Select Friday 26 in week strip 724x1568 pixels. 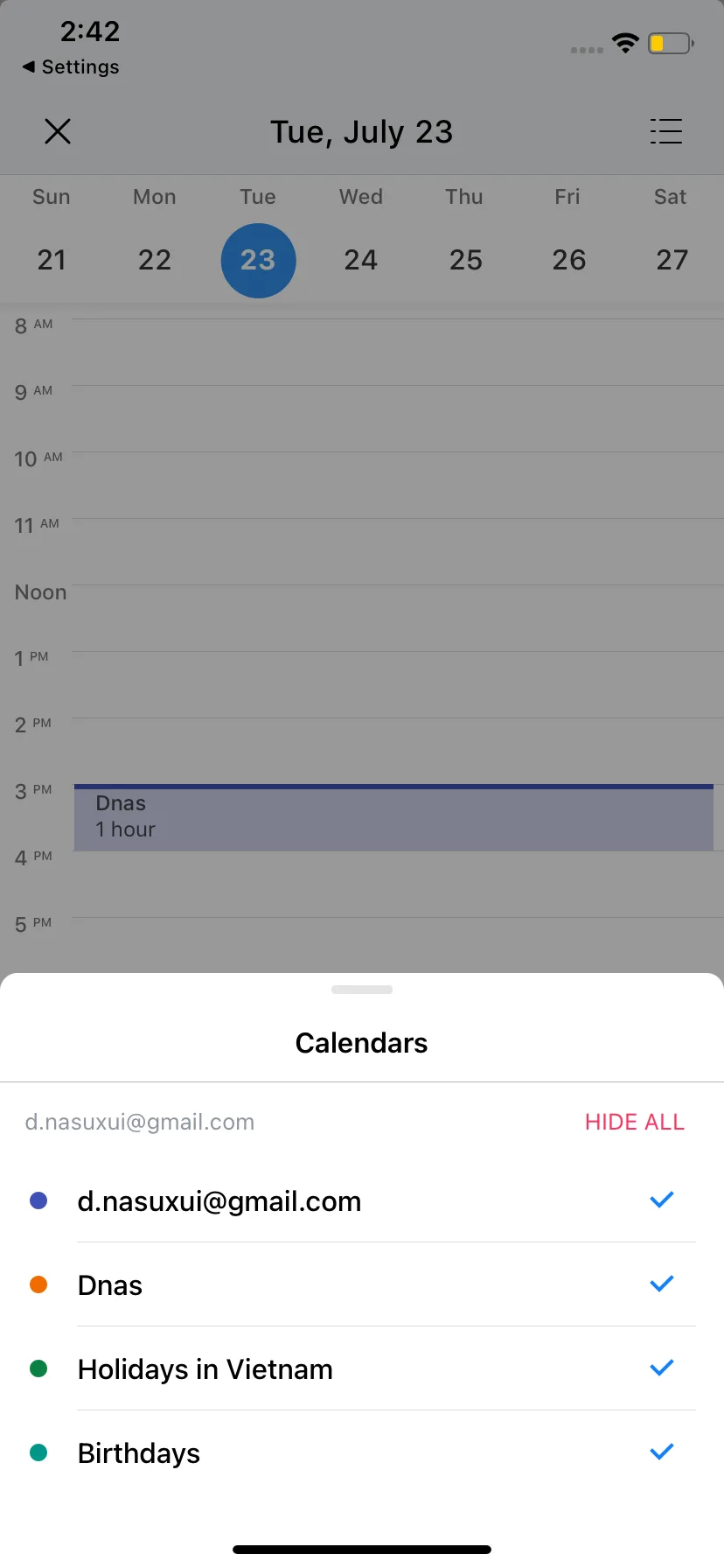568,260
